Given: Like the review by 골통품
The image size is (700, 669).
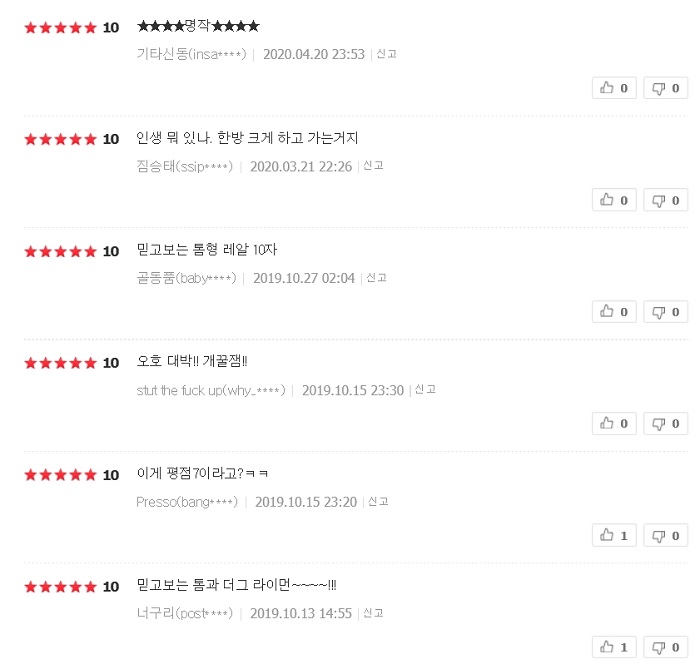Looking at the screenshot, I should 614,312.
